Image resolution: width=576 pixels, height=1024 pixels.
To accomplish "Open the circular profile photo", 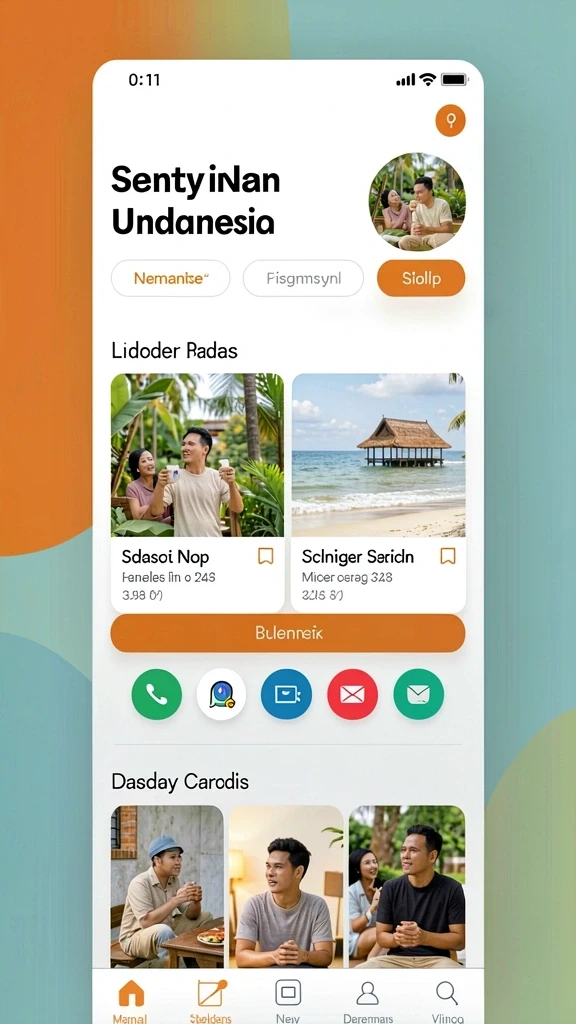I will point(417,202).
